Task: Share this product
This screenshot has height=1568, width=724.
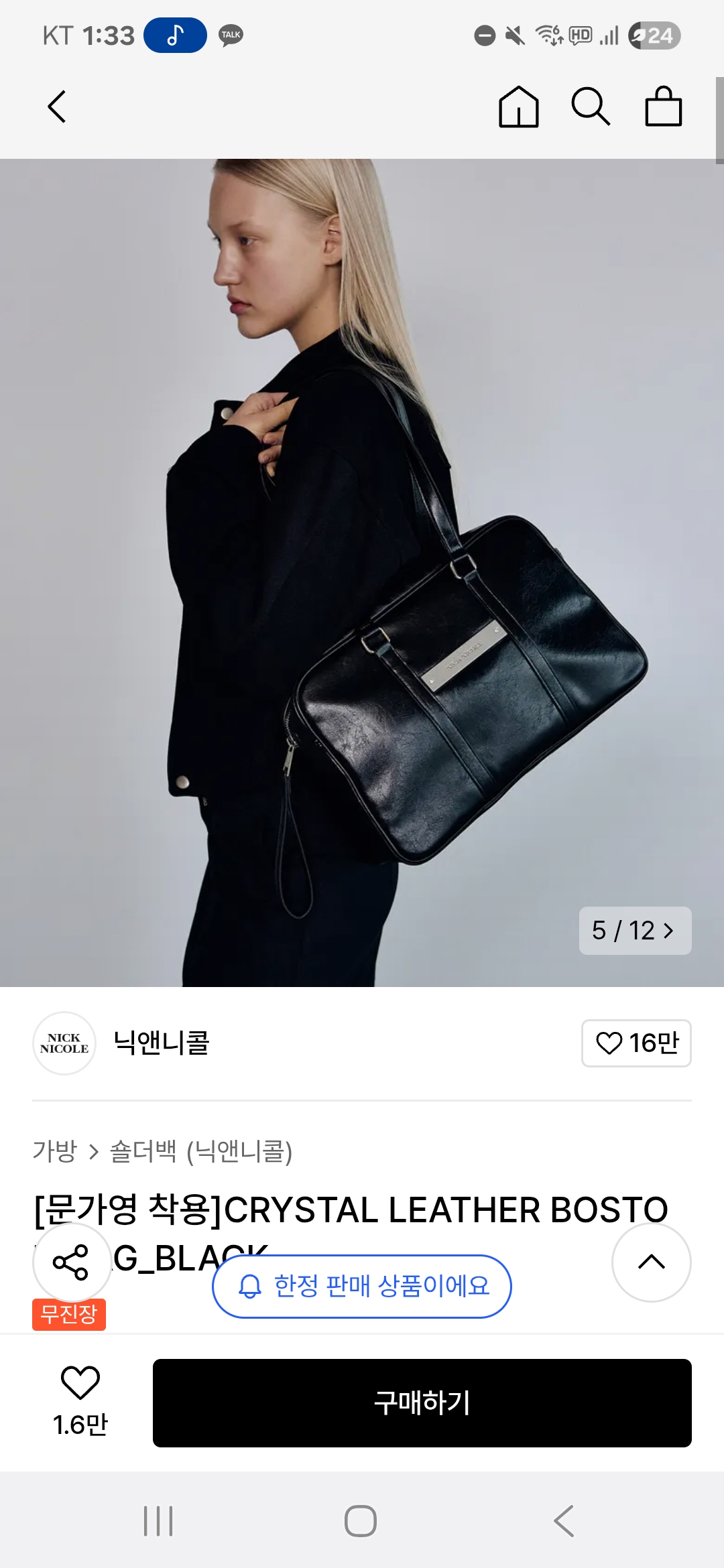Action: [x=71, y=1262]
